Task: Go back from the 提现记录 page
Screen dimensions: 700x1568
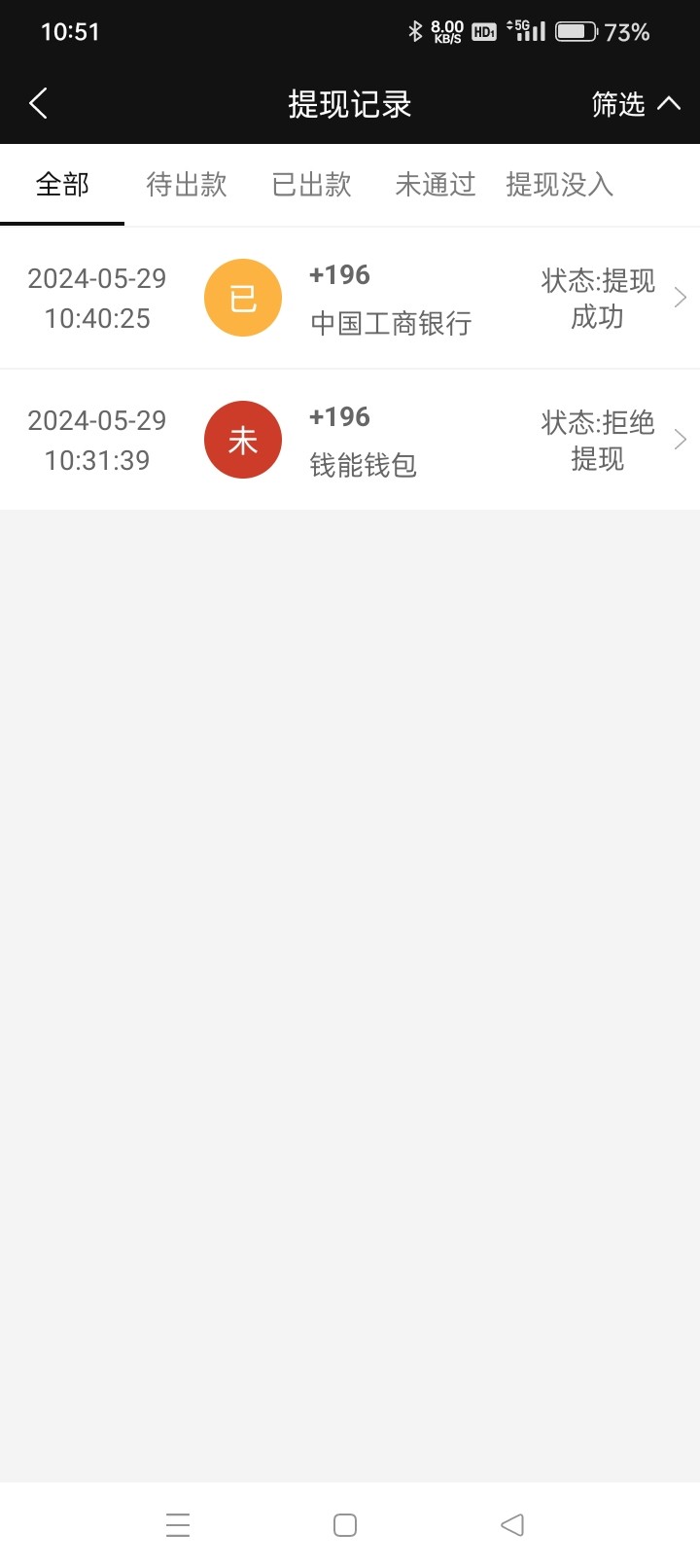Action: click(39, 103)
